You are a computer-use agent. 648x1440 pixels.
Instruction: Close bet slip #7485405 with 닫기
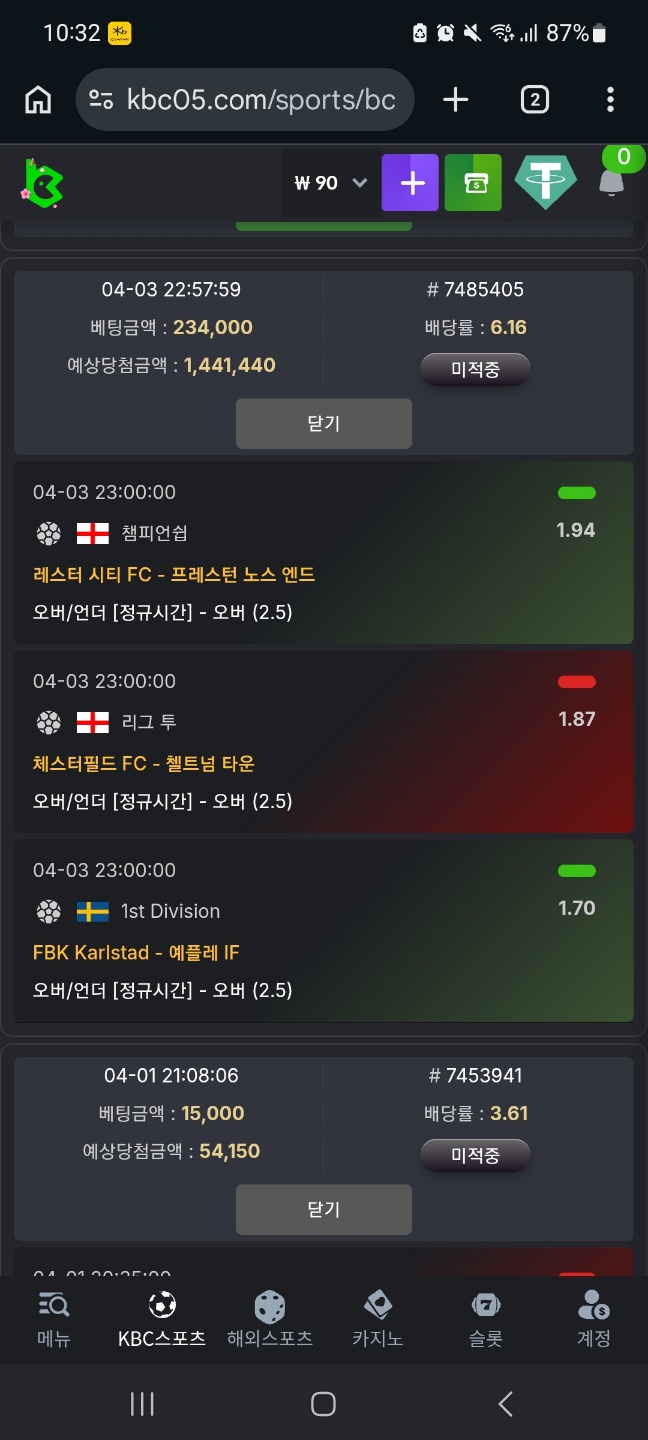point(323,424)
